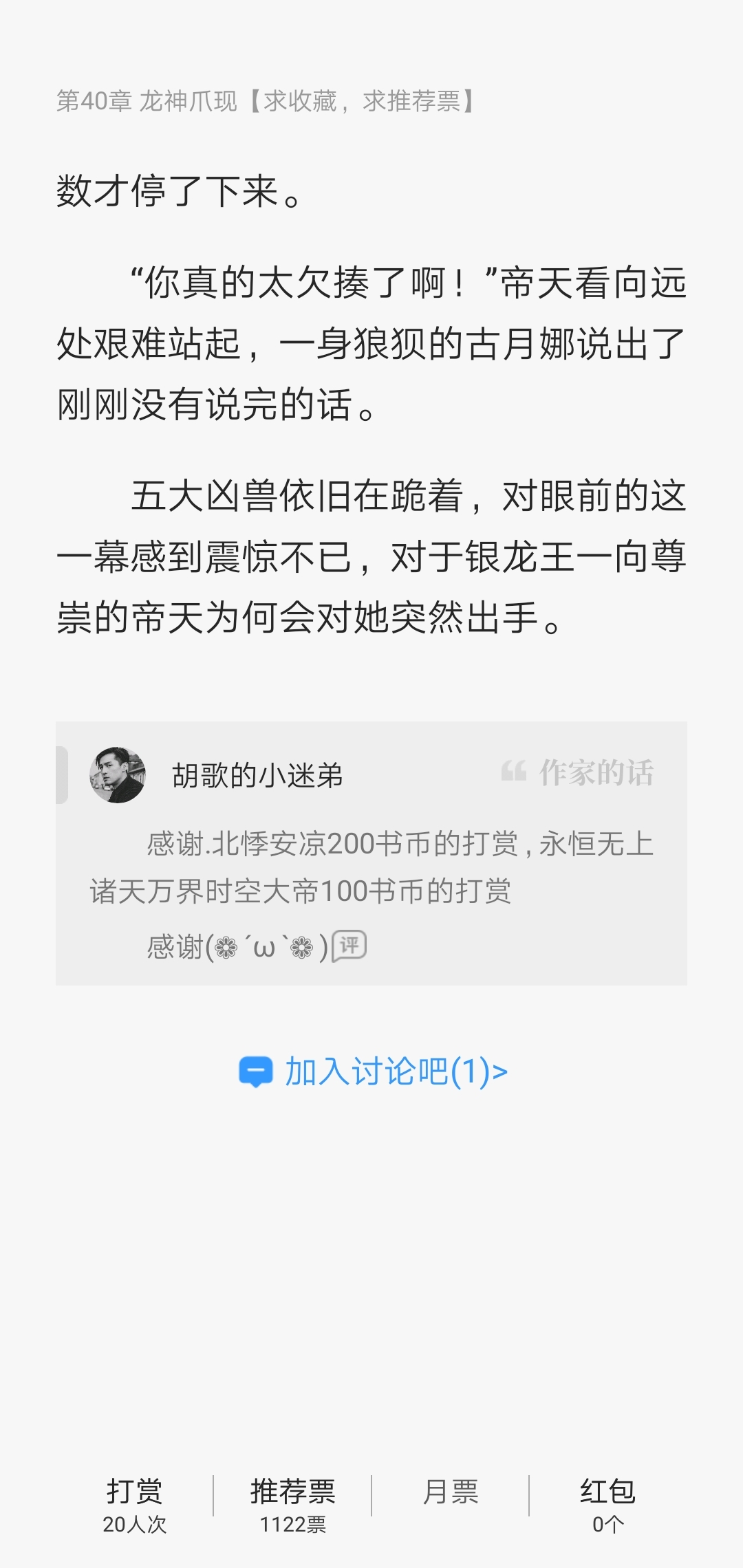The image size is (743, 1568).
Task: Send a 红包 red packet
Action: click(608, 1505)
